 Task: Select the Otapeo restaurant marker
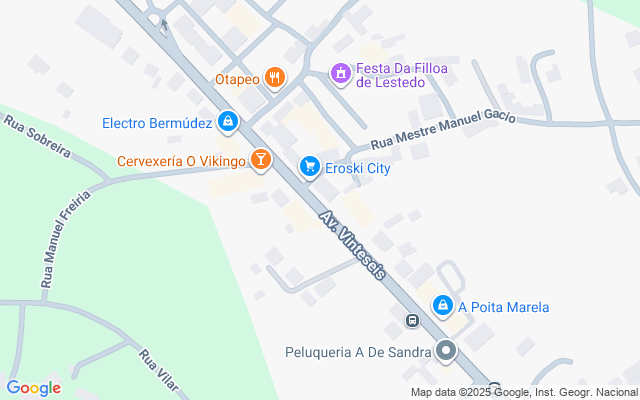[x=274, y=78]
